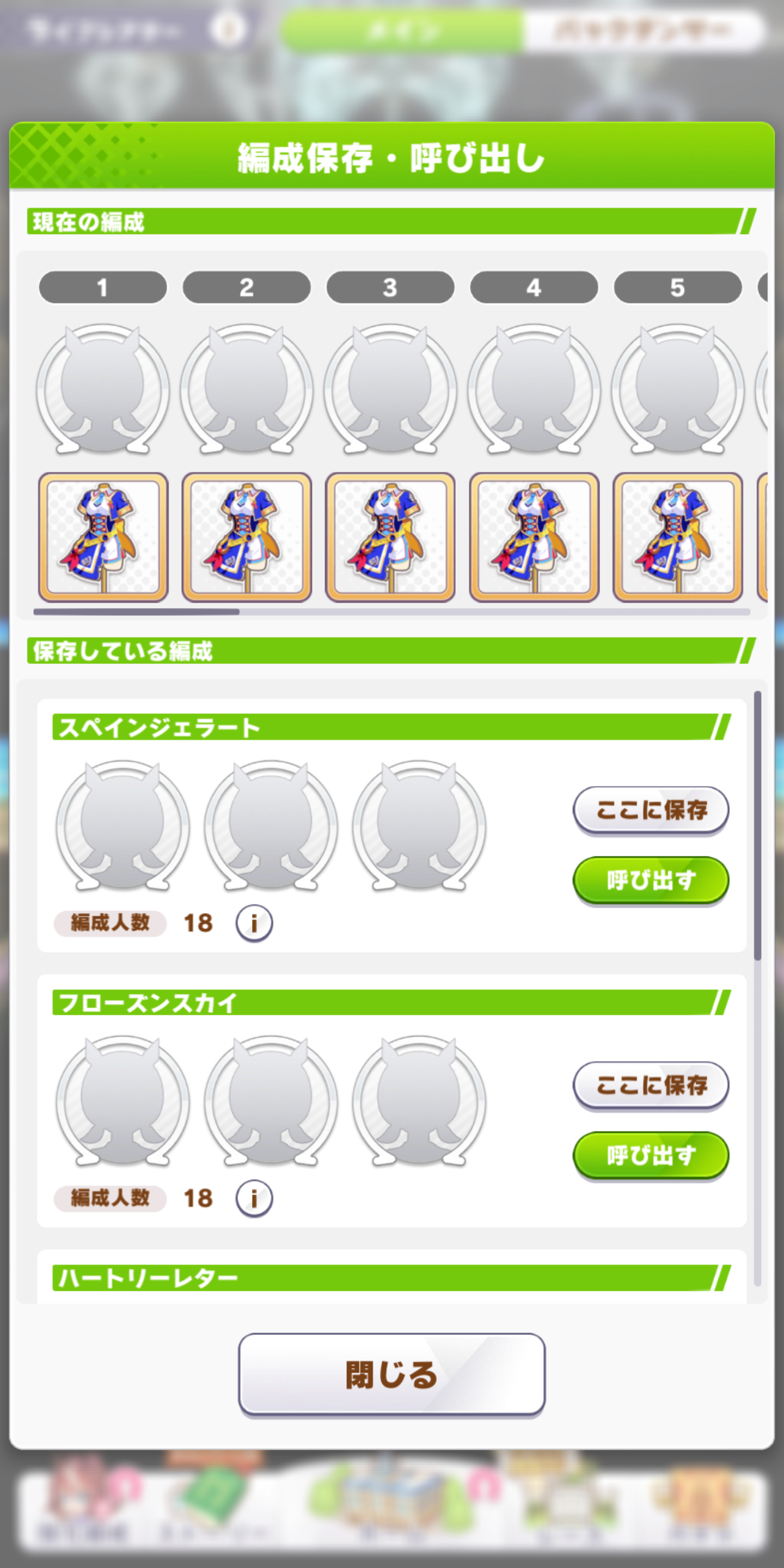The width and height of the screenshot is (784, 1568).
Task: Save current formation to フローズンスカイ slot
Action: 650,1085
